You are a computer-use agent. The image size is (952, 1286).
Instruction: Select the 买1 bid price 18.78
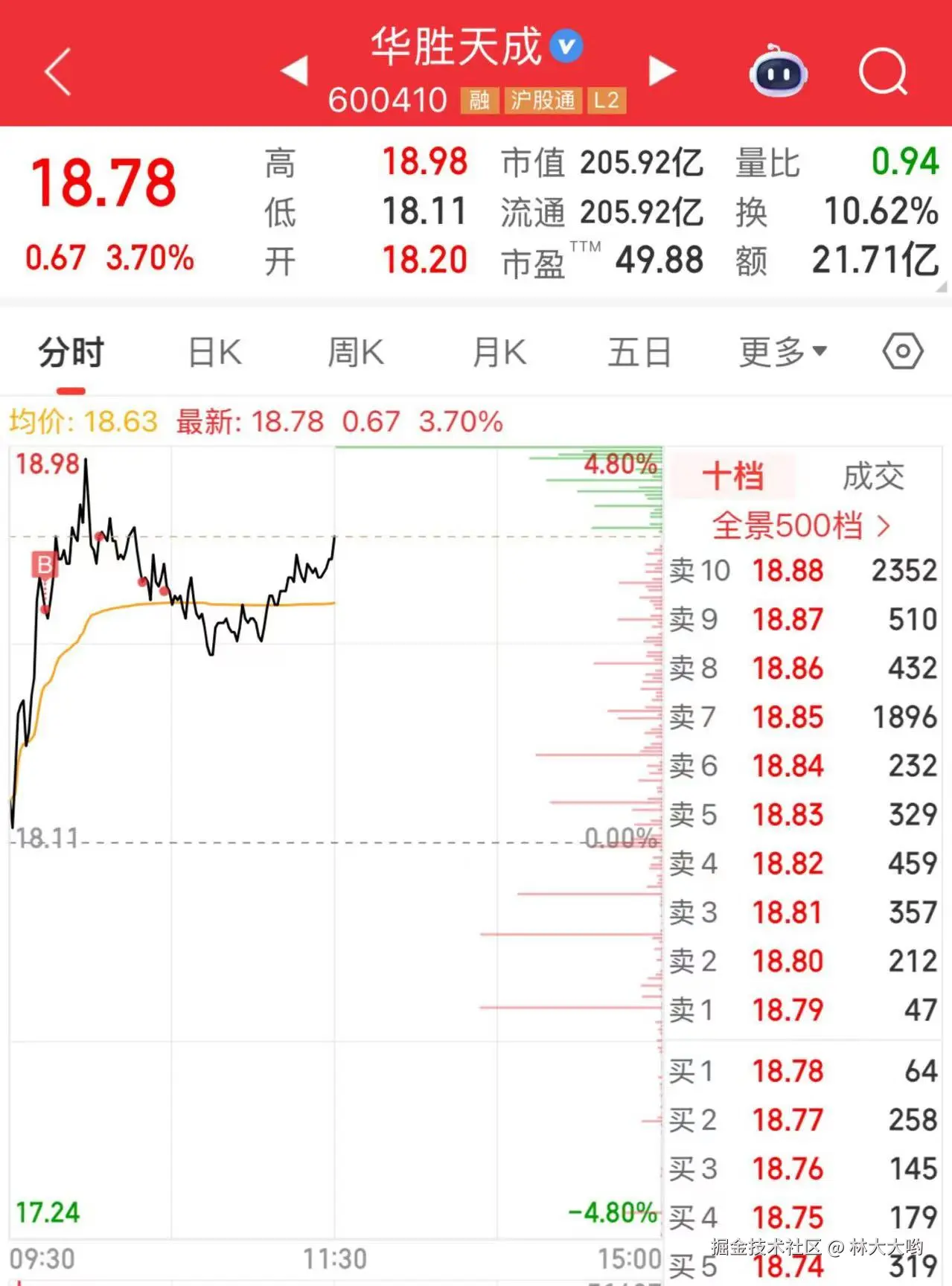(x=789, y=1070)
